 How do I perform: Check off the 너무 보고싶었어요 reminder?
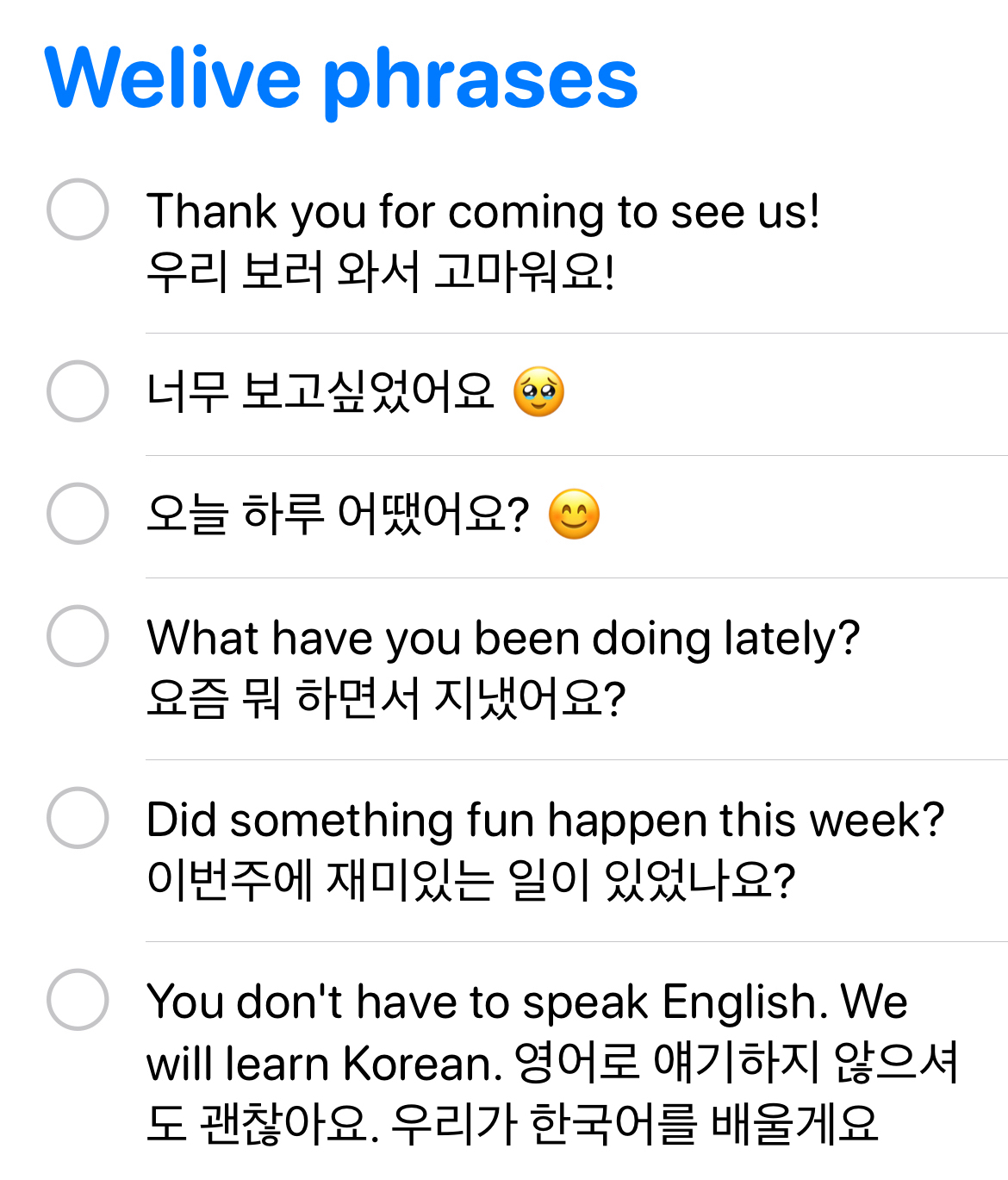78,391
